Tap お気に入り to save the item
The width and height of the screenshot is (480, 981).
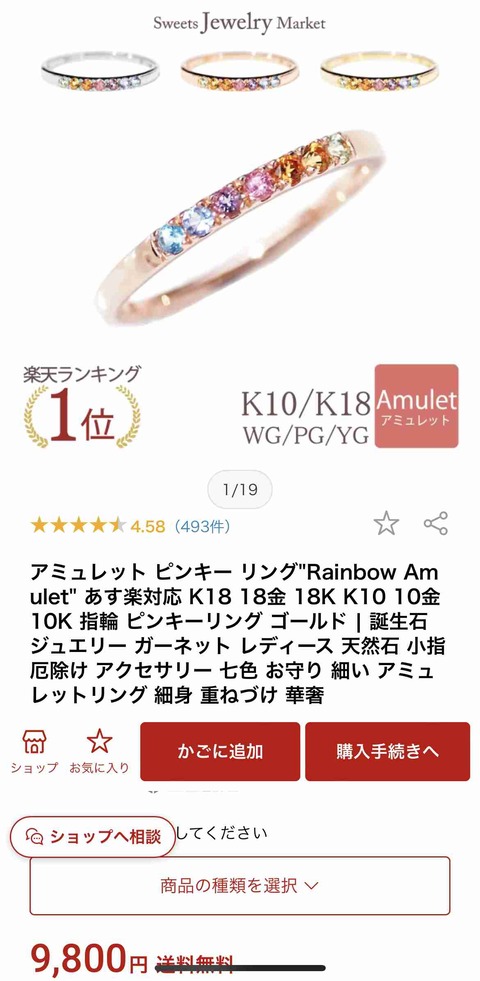pyautogui.click(x=99, y=751)
